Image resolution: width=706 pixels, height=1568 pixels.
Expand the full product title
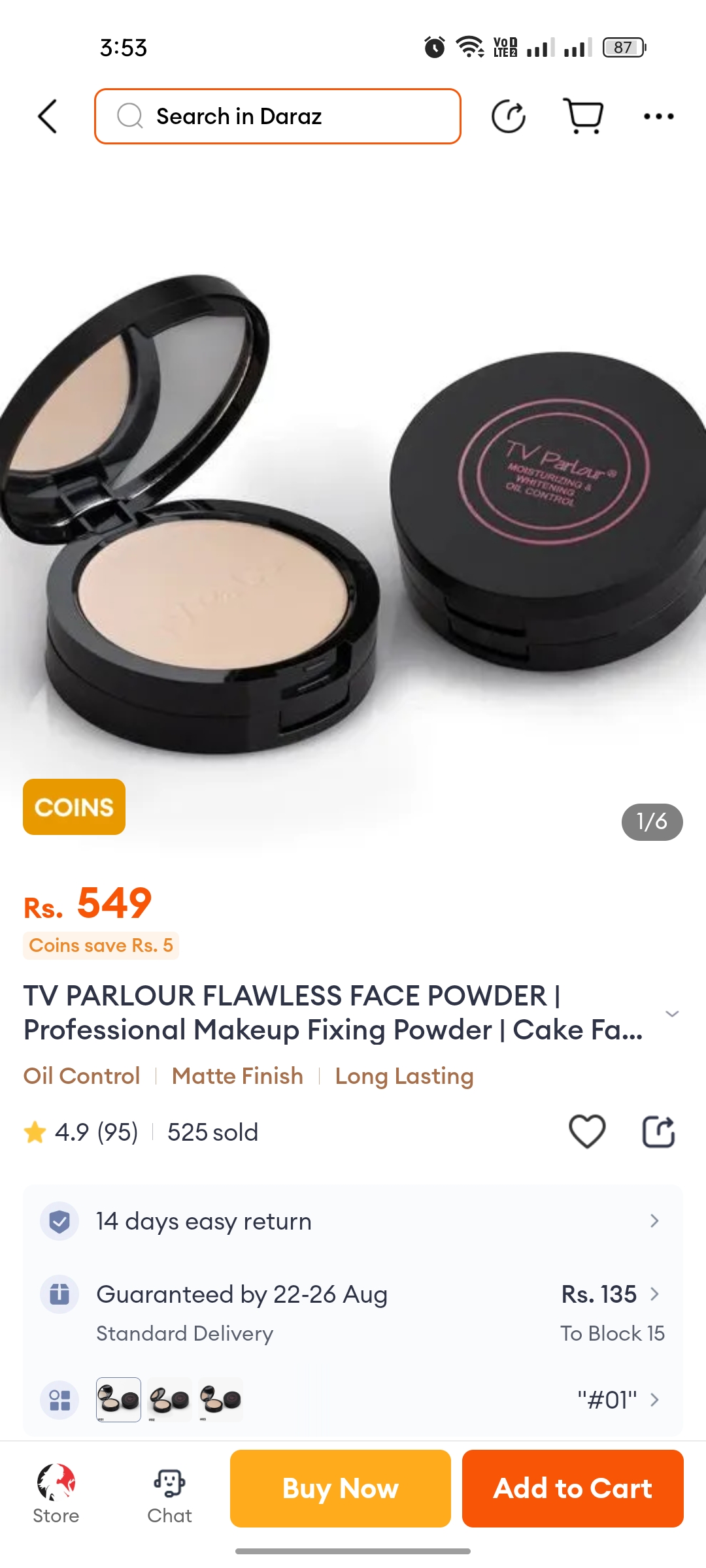[x=671, y=1013]
